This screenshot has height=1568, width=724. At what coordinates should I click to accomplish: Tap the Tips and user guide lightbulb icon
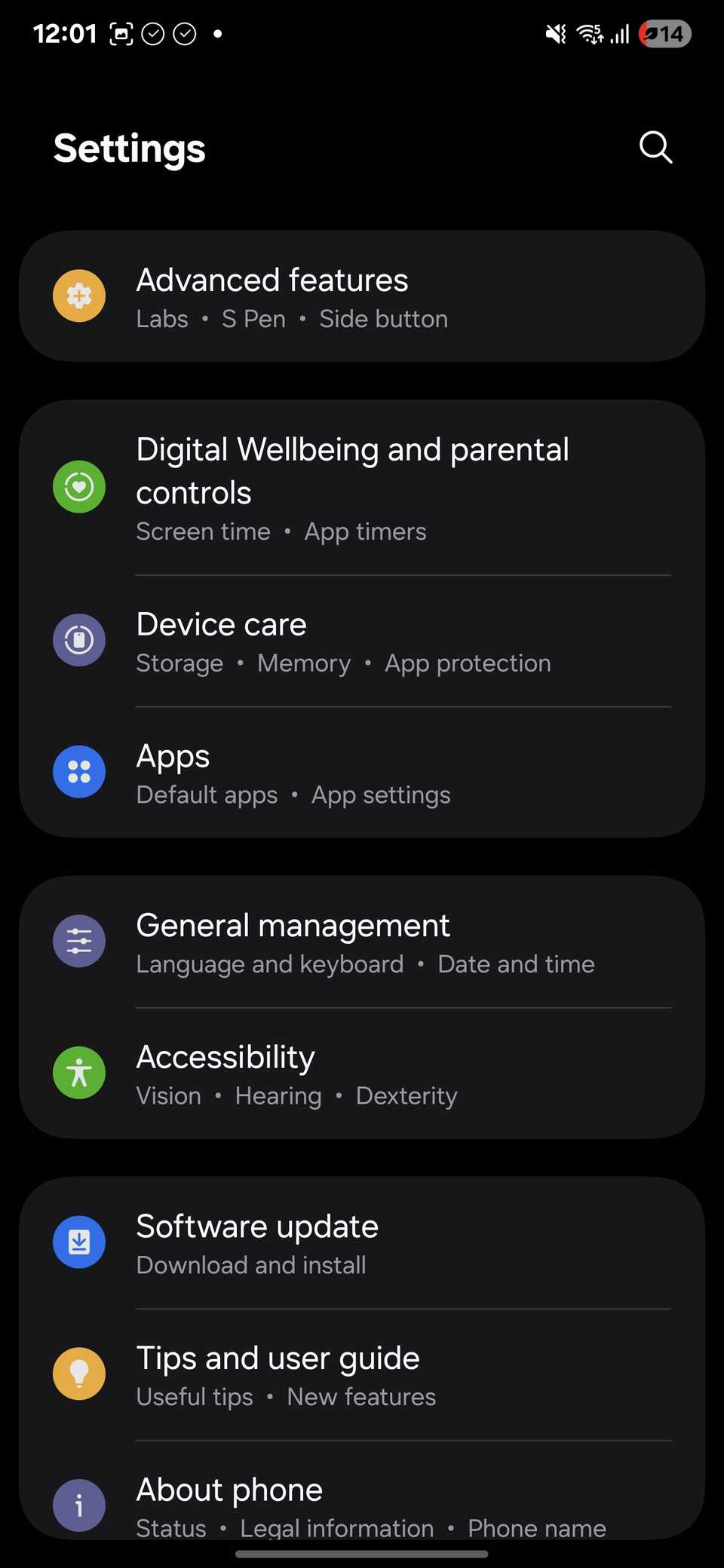coord(78,1373)
